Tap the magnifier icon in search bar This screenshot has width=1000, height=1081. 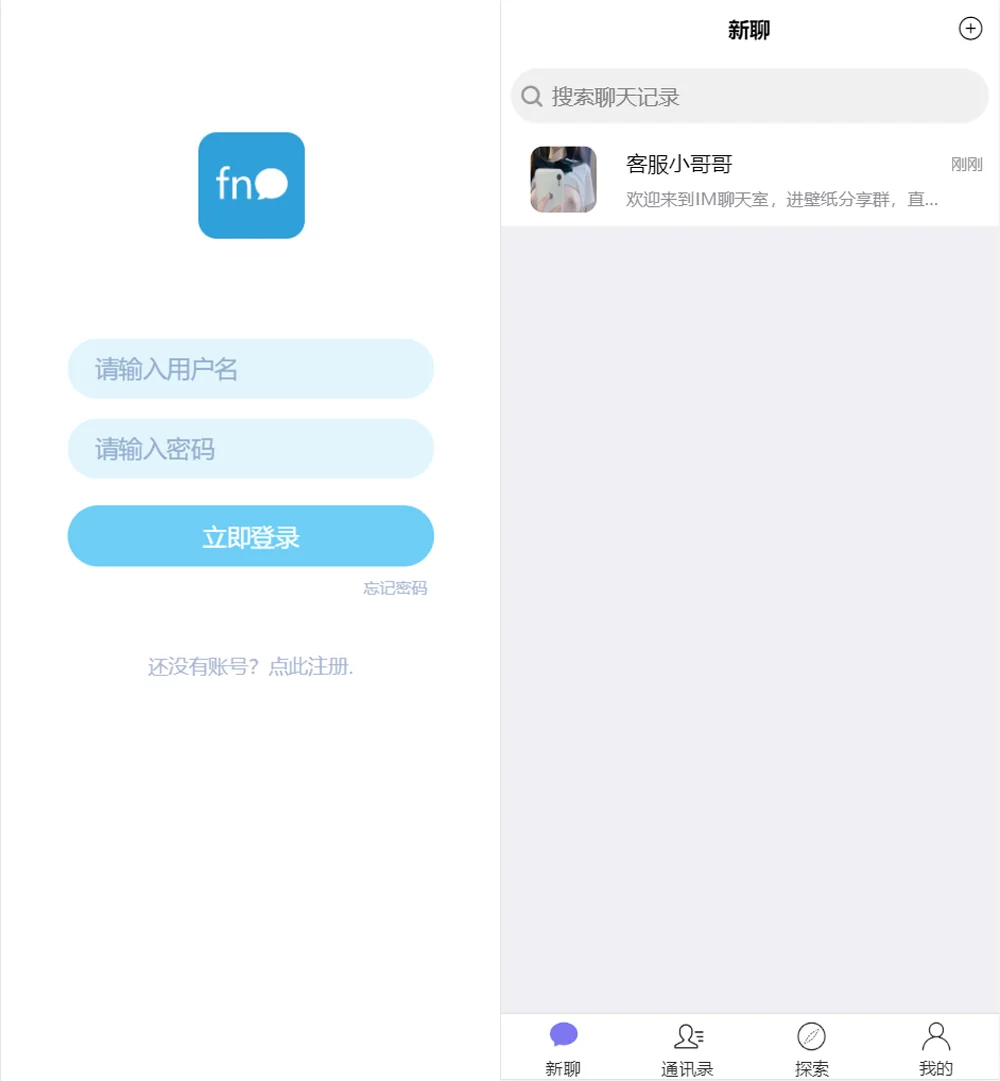click(x=530, y=96)
